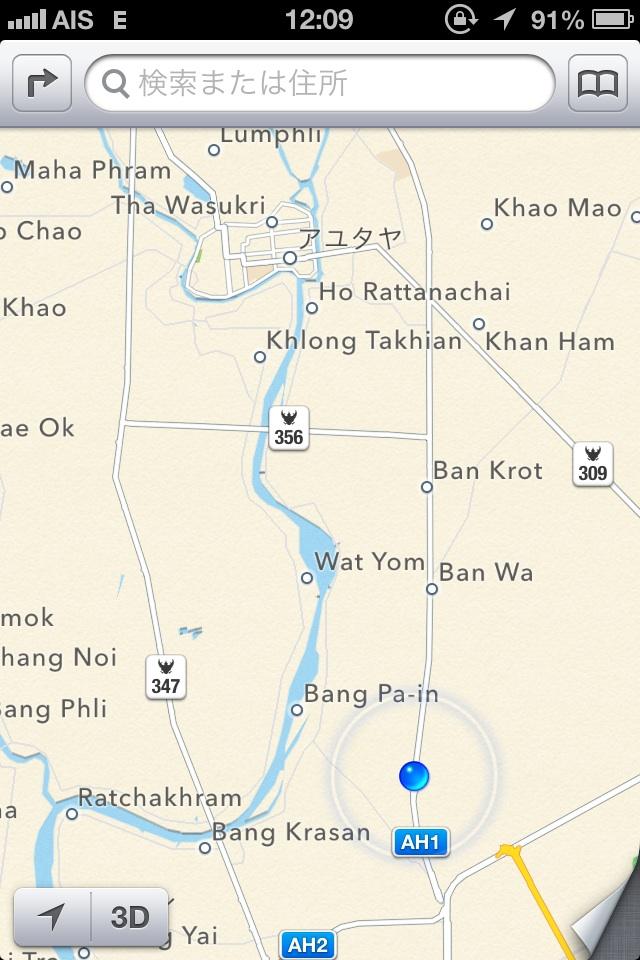Open directions with the arrow button
The image size is (640, 960).
(x=42, y=84)
